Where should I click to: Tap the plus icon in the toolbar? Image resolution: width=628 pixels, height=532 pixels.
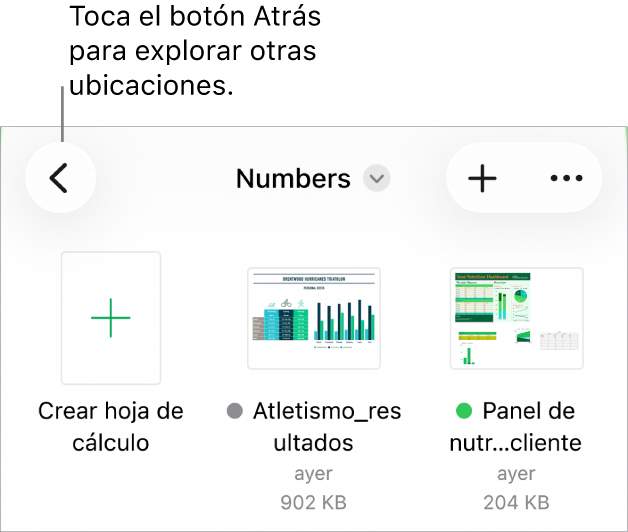[483, 179]
